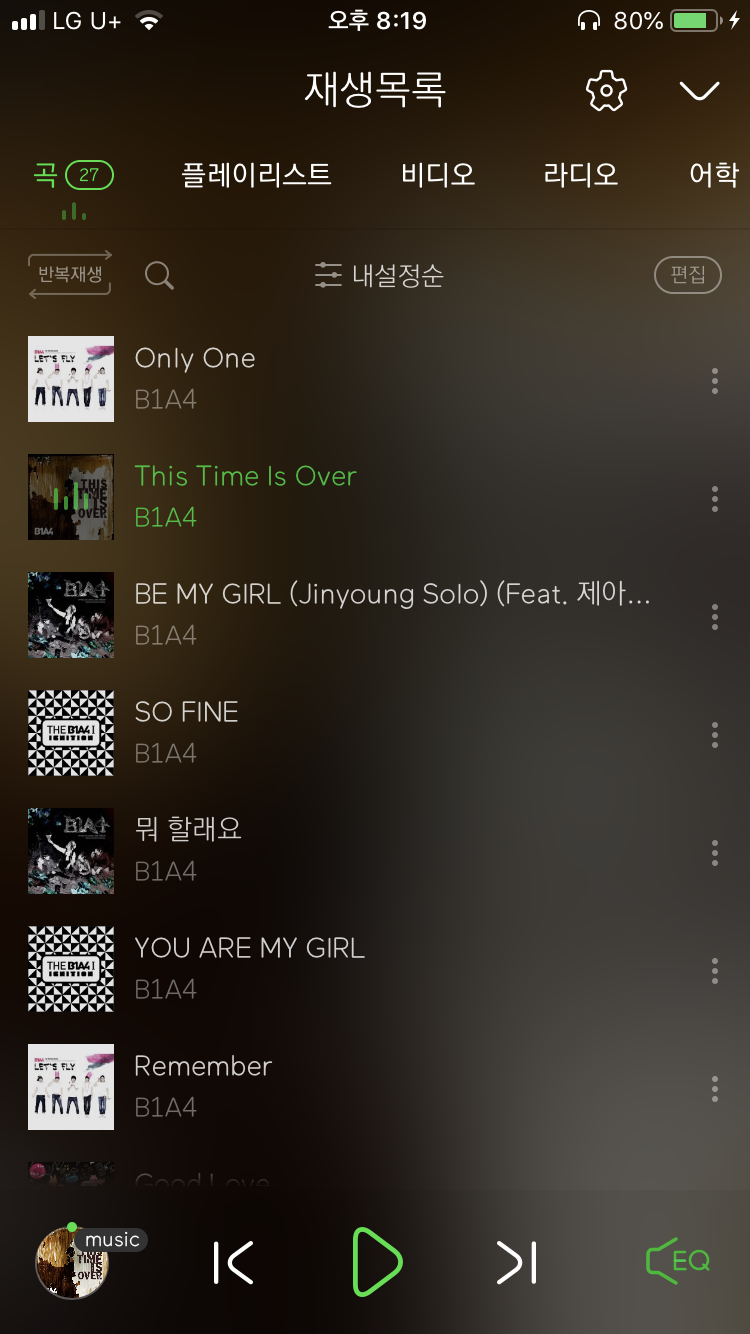Search the playlist with the magnifier
The image size is (750, 1334).
coord(159,275)
